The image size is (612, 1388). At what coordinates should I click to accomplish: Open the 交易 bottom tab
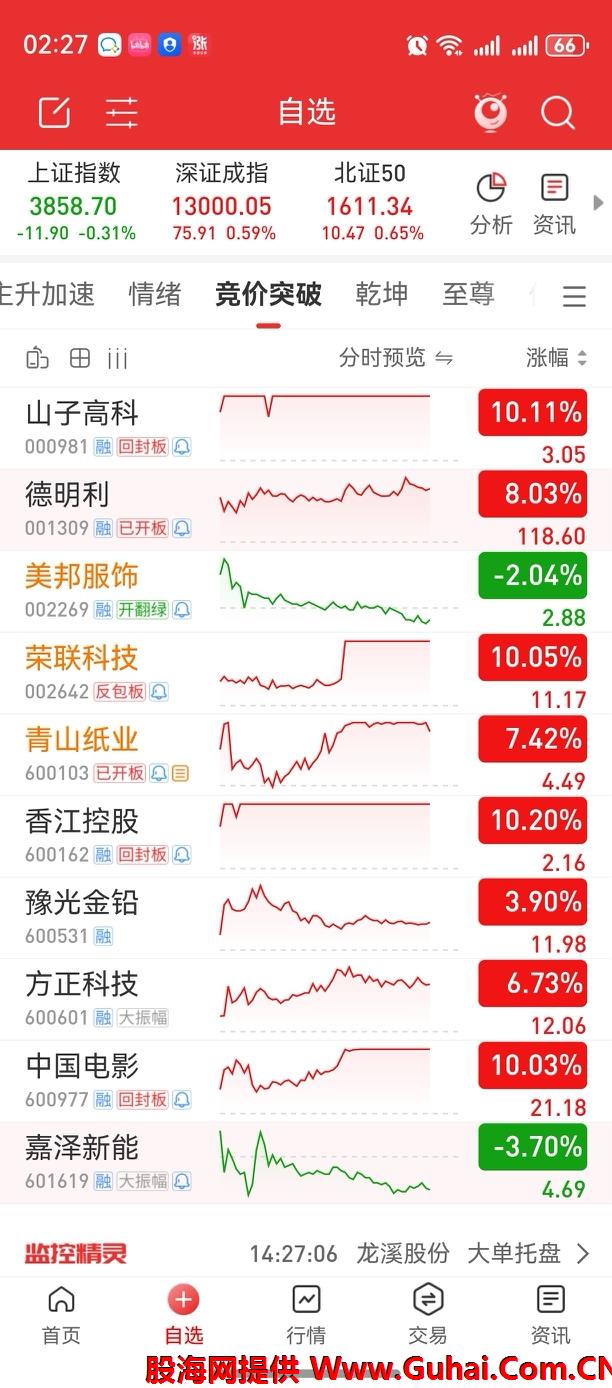pyautogui.click(x=428, y=1315)
